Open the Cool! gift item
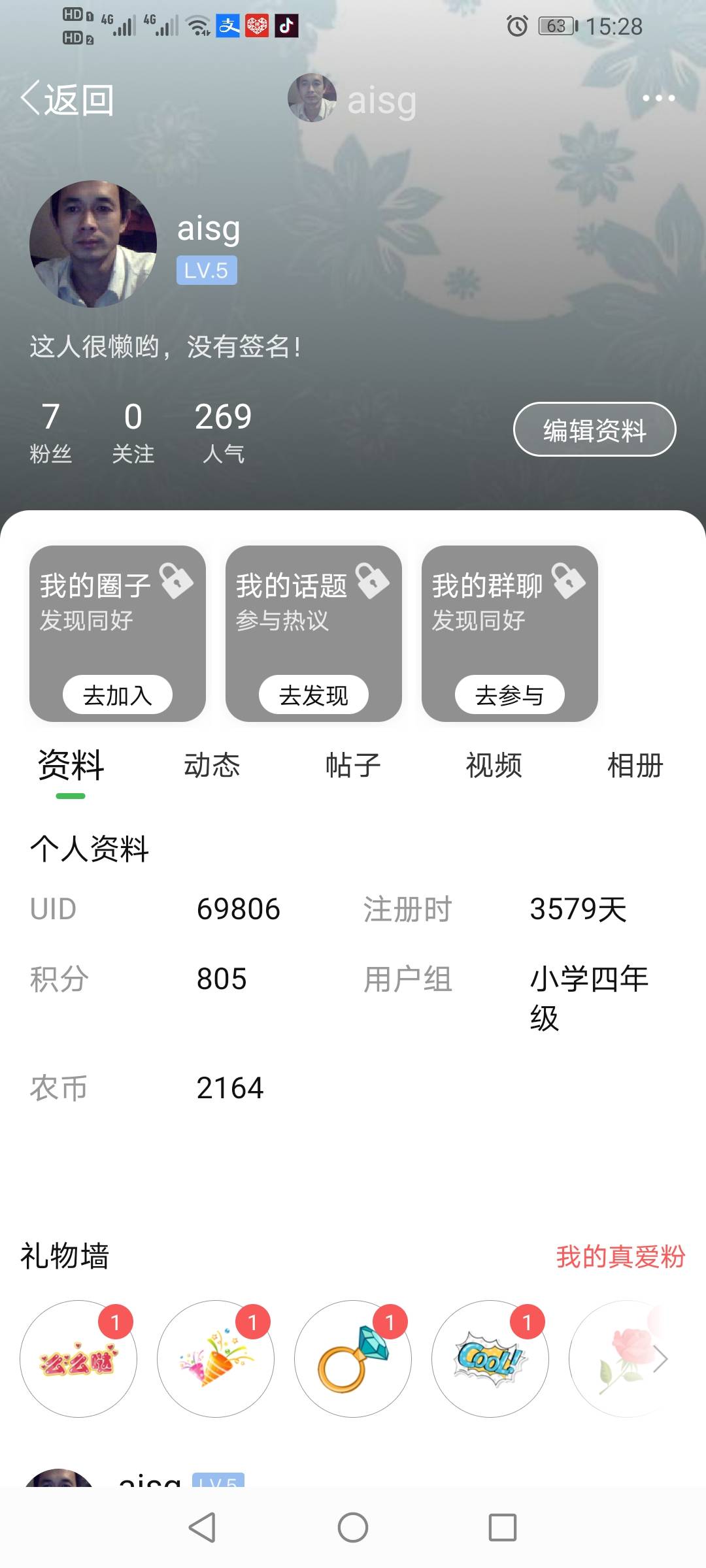The height and width of the screenshot is (1568, 706). 490,1358
